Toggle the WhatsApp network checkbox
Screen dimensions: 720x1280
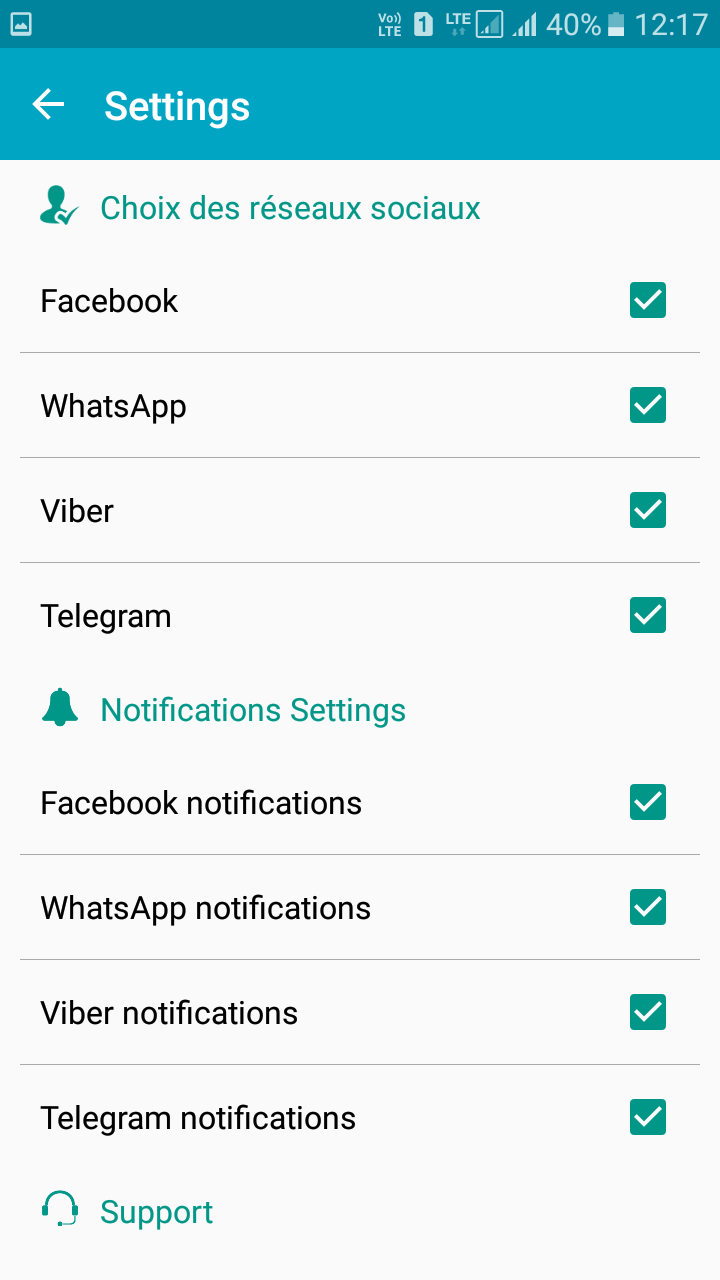pos(648,405)
